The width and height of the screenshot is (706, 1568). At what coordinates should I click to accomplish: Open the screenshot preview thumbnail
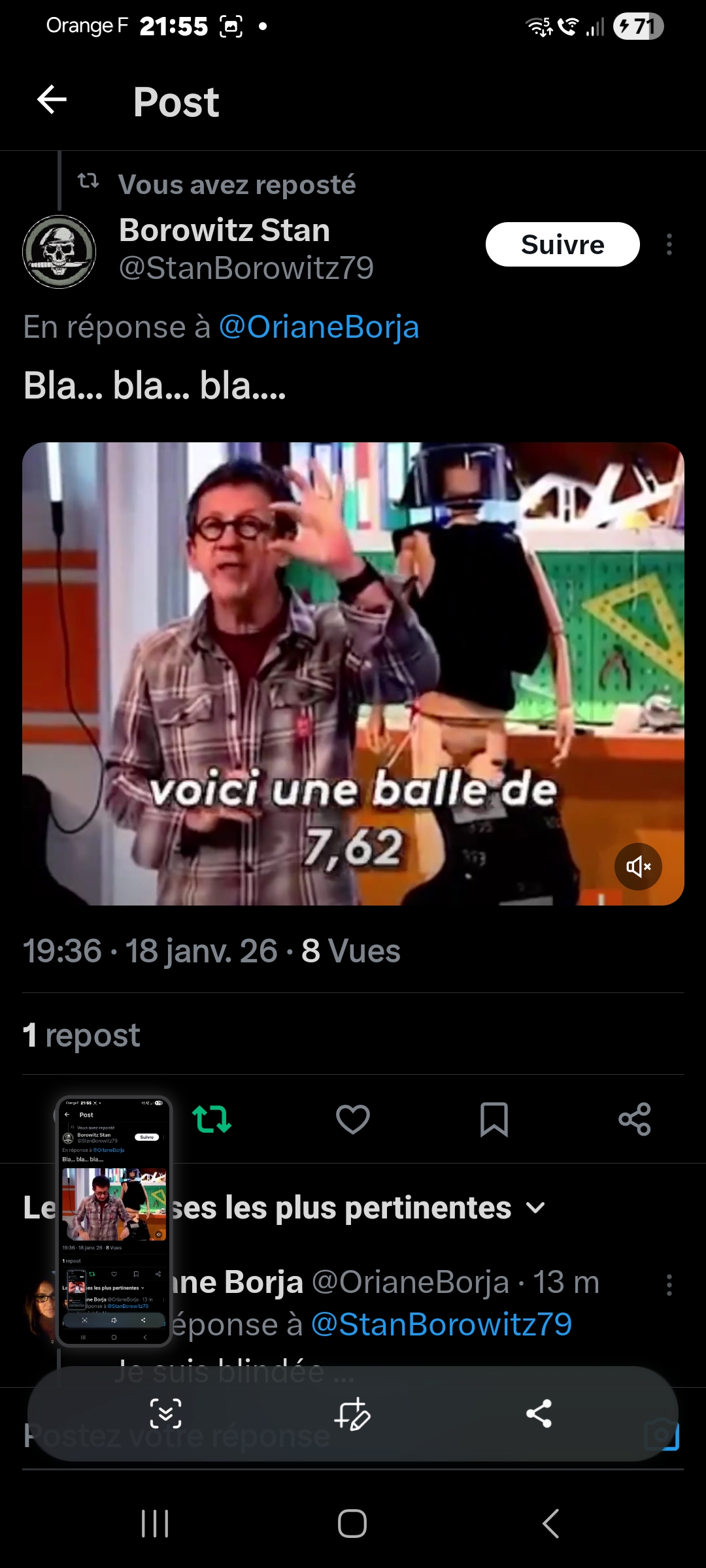tap(114, 1220)
